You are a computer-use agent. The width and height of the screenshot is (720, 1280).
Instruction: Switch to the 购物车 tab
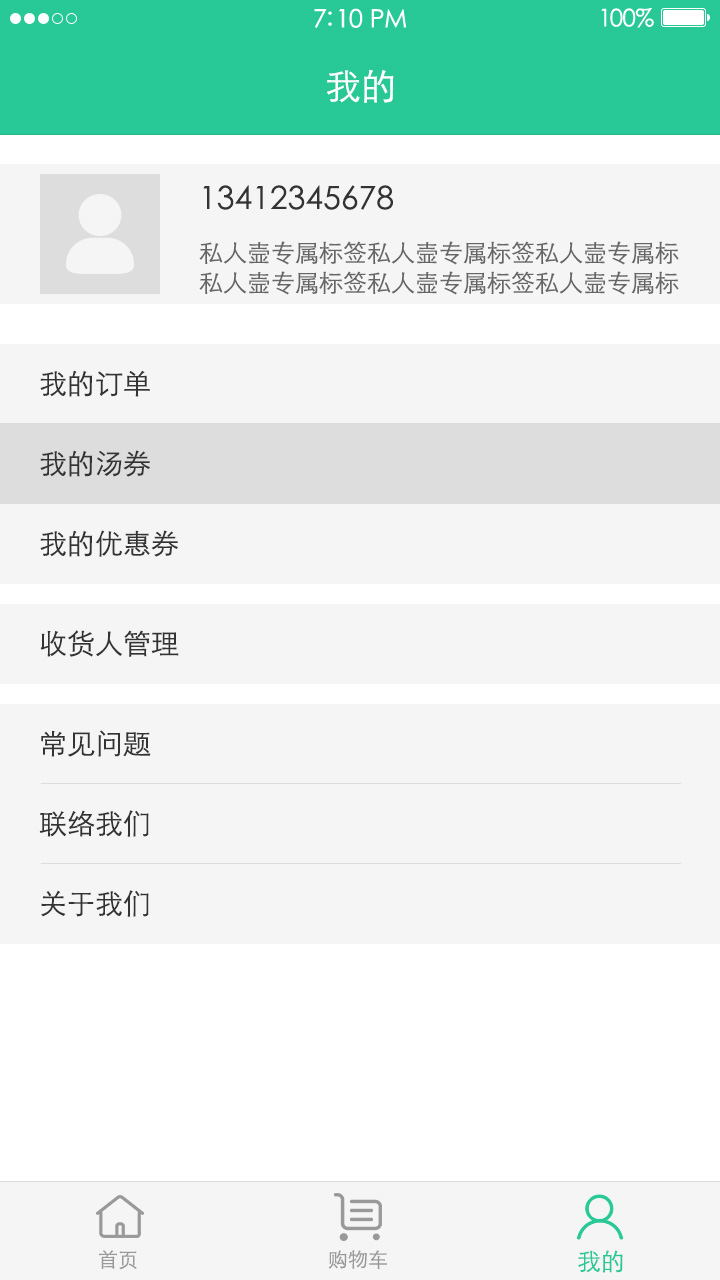point(358,1232)
